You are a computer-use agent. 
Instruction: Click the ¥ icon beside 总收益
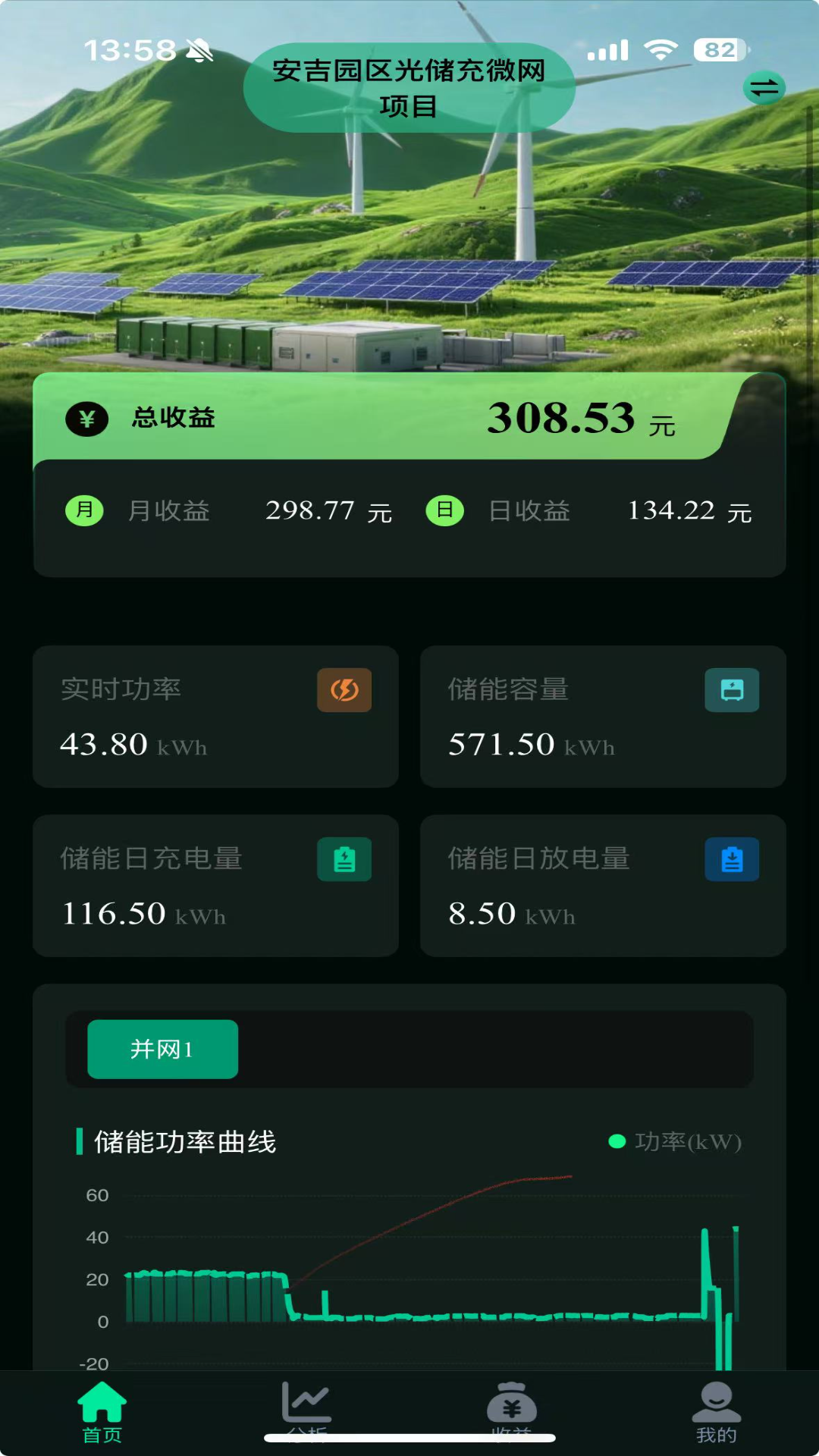point(88,418)
